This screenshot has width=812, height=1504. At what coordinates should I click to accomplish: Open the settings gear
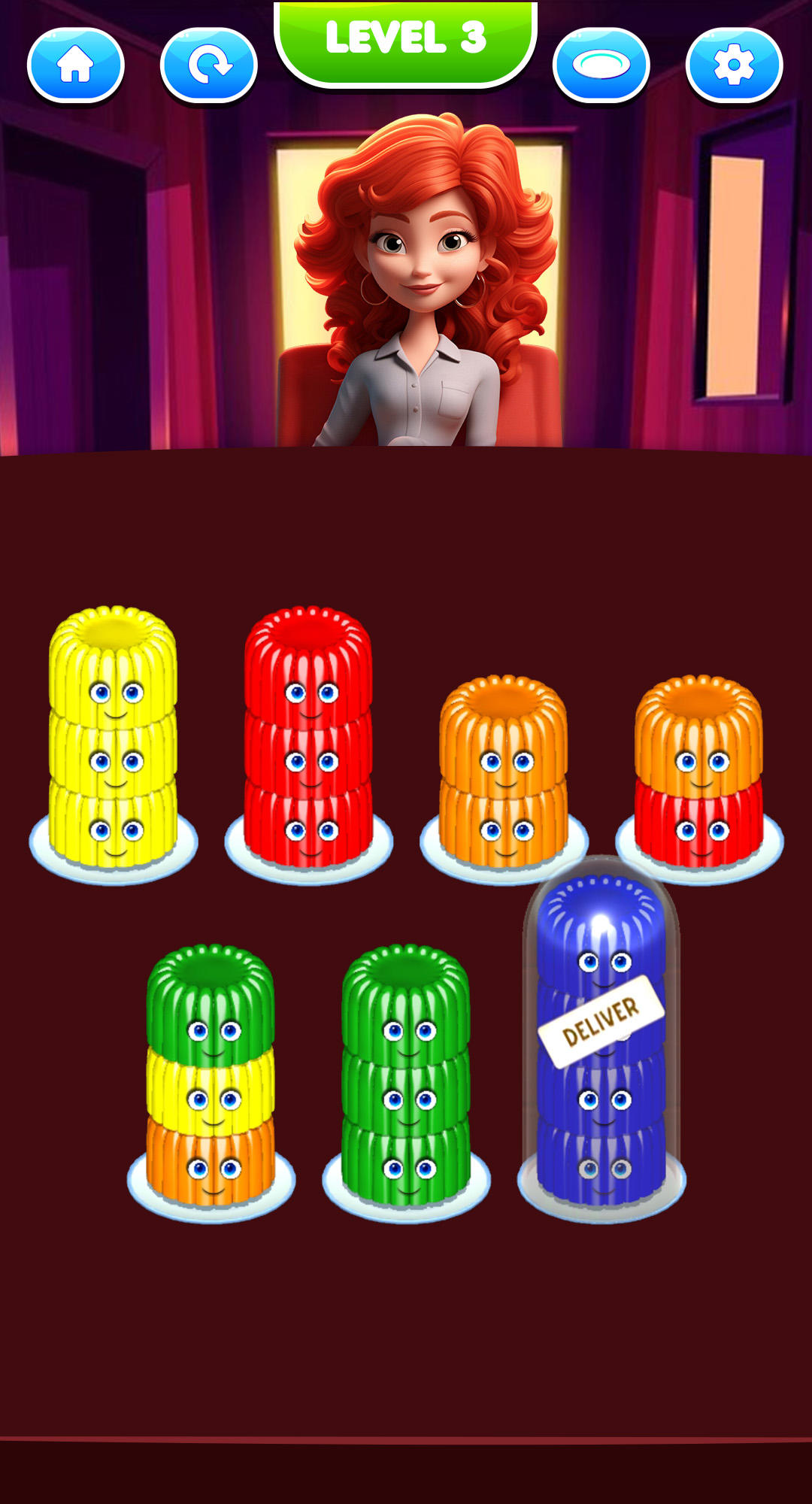pos(734,65)
